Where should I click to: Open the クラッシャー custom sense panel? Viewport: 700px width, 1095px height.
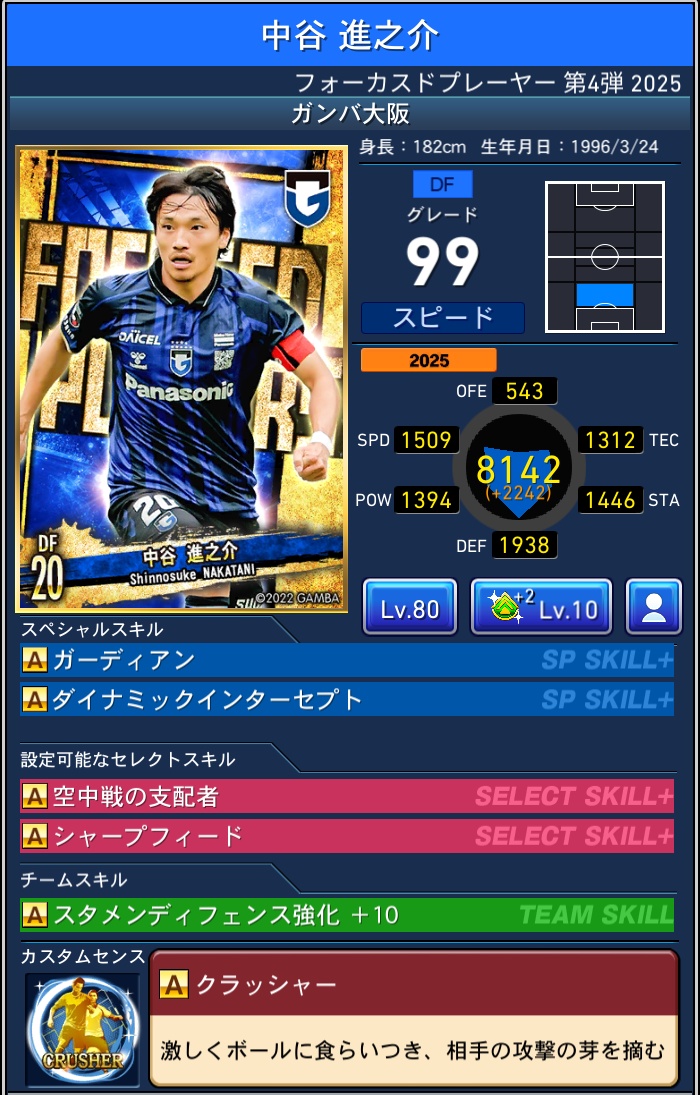[x=412, y=1018]
